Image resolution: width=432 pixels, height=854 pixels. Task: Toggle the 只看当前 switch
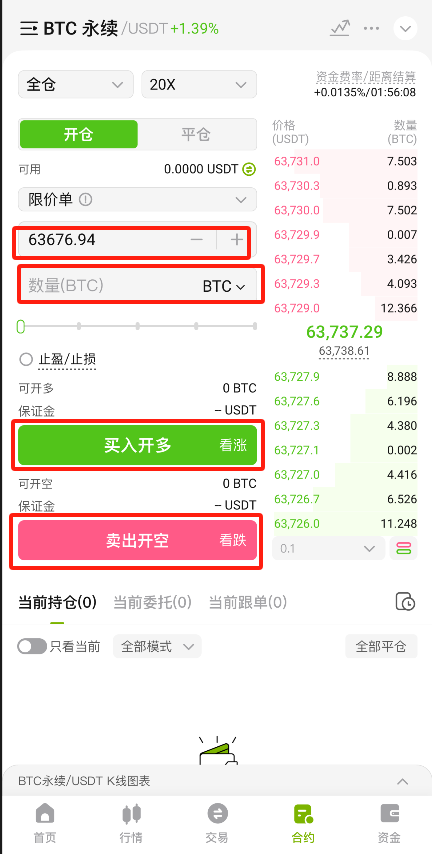click(32, 646)
